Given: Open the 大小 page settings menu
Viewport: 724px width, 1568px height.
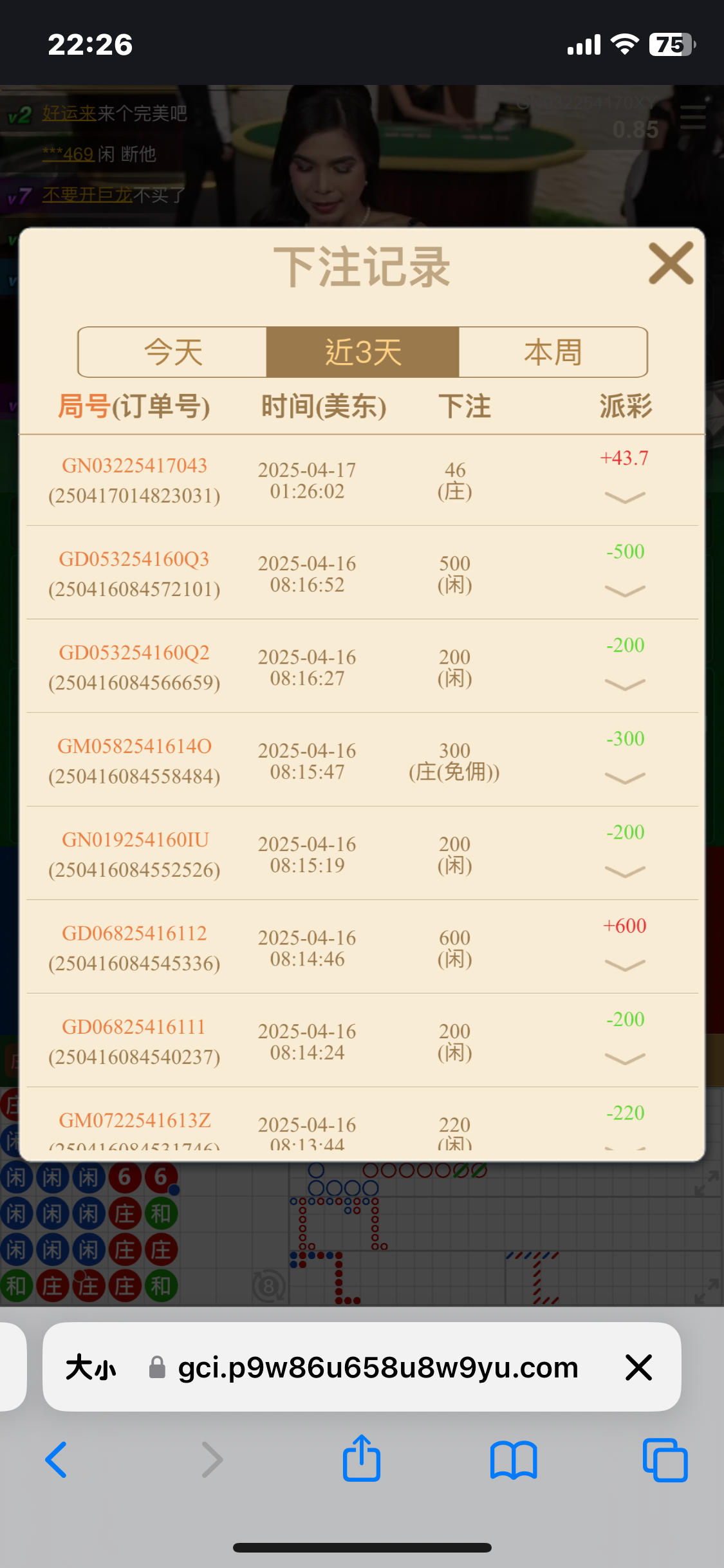Looking at the screenshot, I should click(91, 1367).
